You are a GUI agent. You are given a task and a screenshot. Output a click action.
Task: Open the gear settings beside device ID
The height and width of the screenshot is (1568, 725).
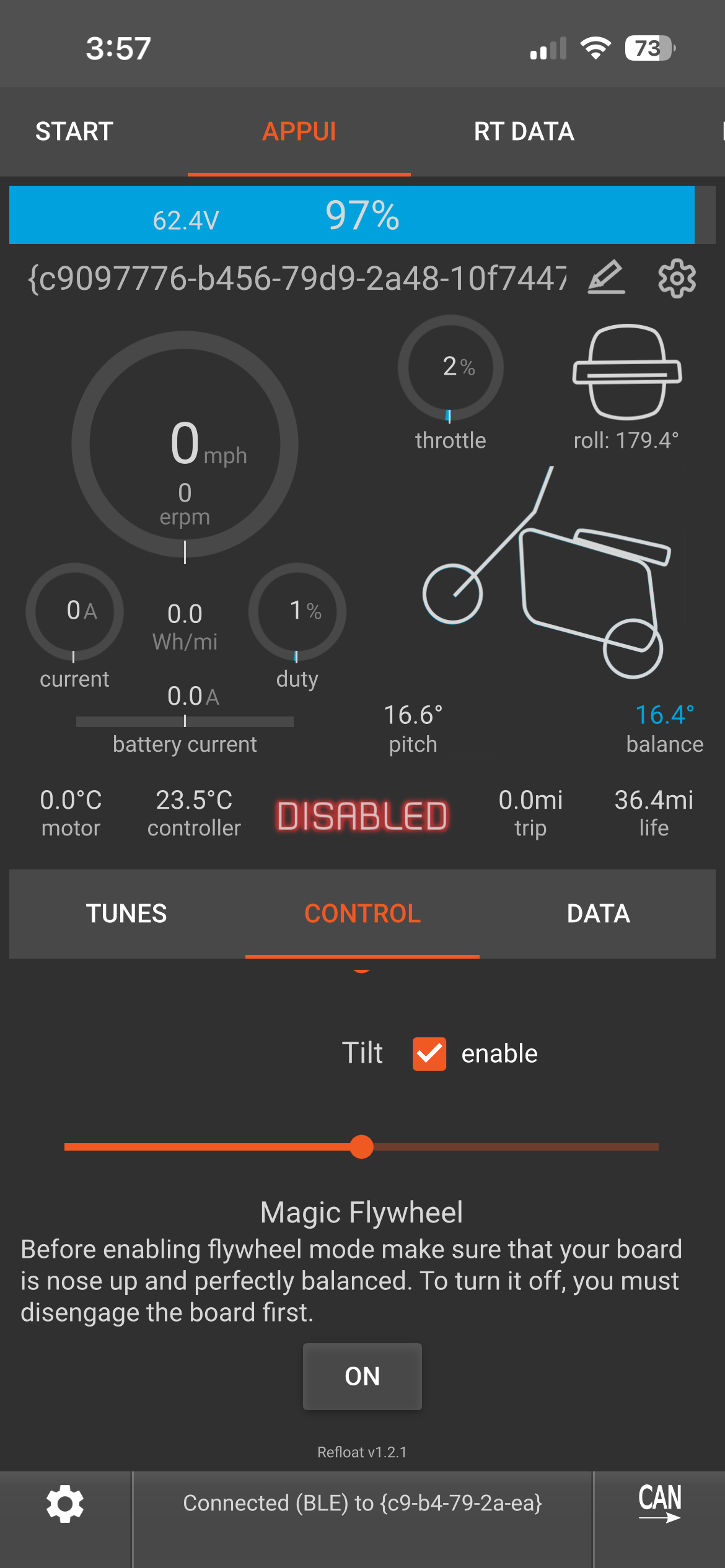click(x=677, y=279)
